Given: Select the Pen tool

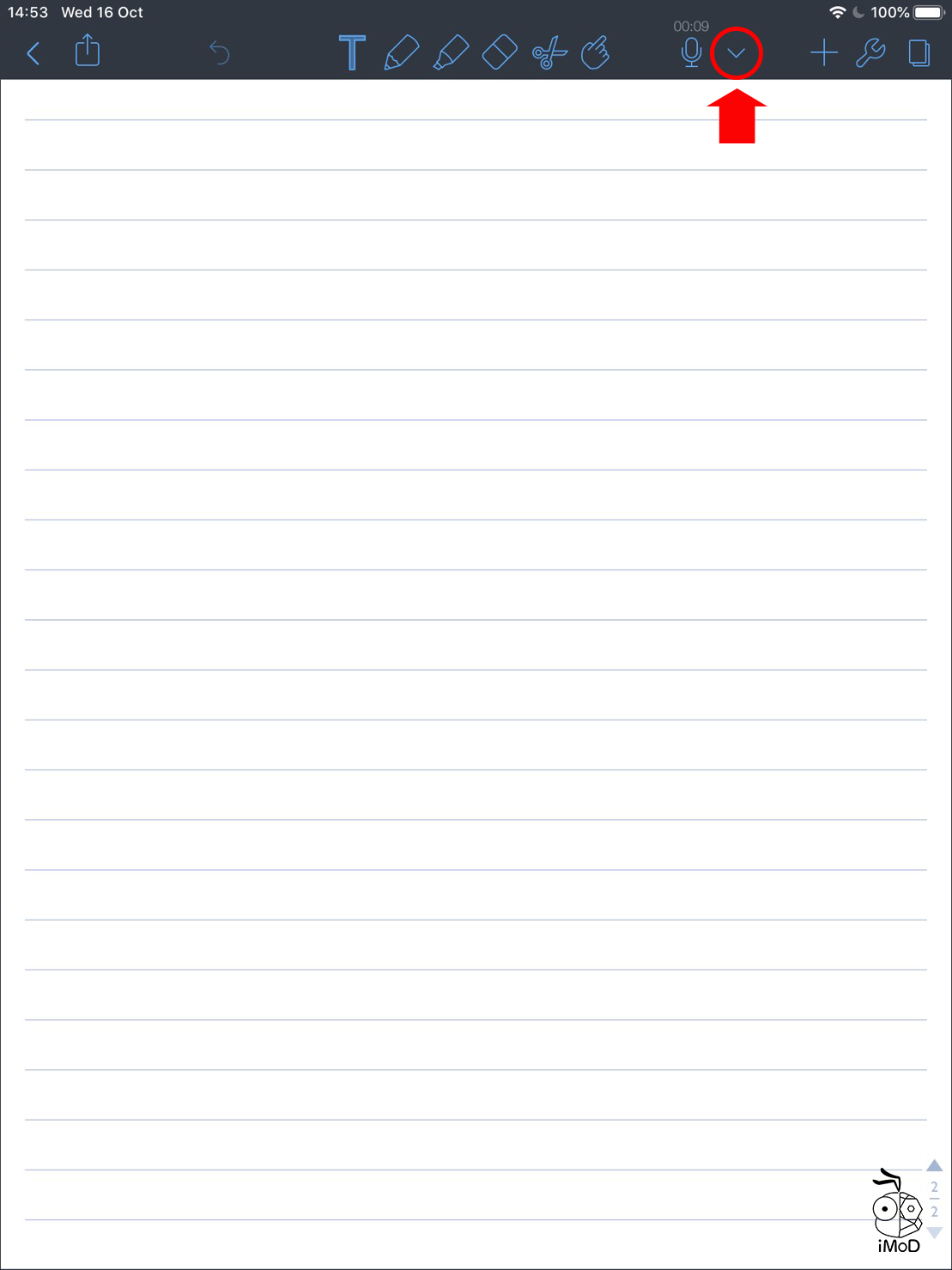Looking at the screenshot, I should (x=400, y=52).
